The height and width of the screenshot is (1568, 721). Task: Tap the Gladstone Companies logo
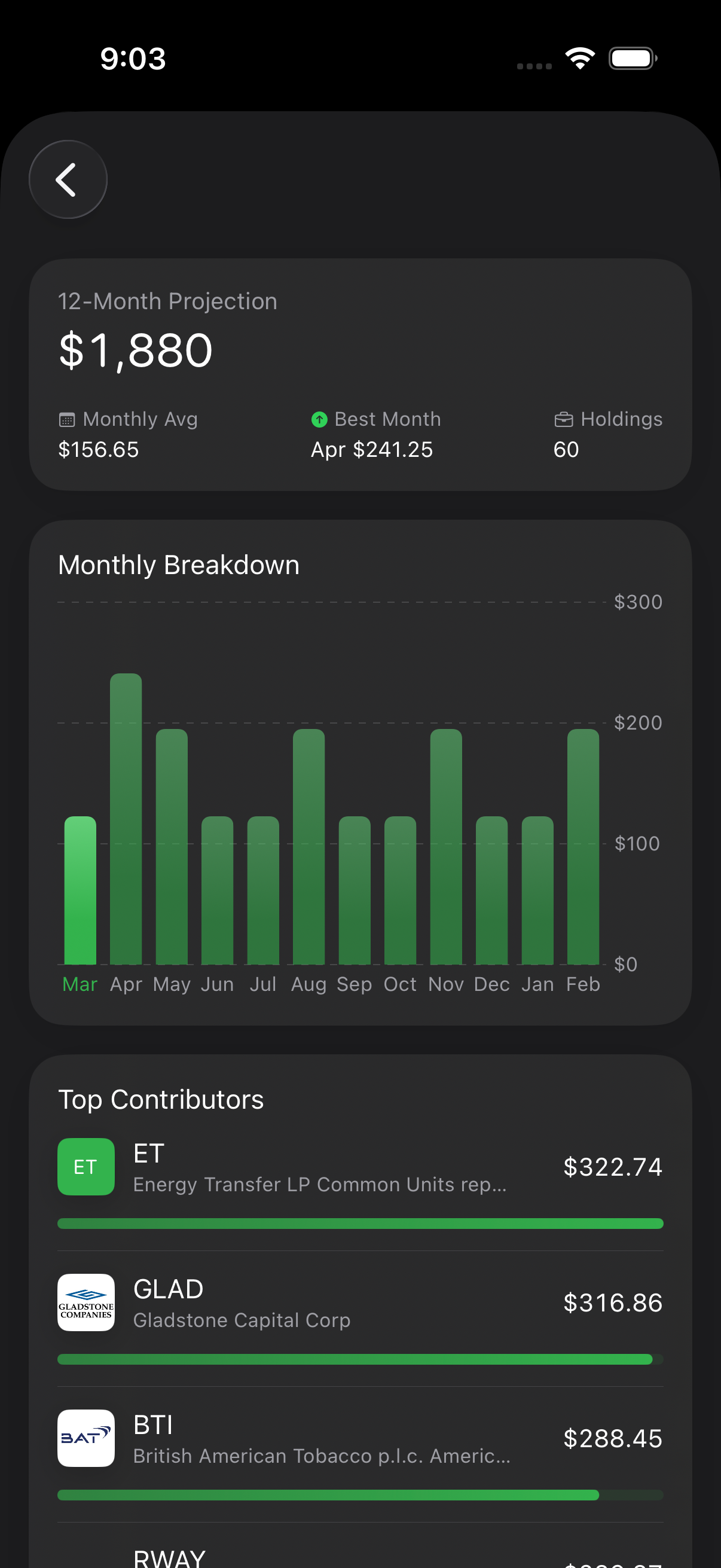tap(85, 1302)
